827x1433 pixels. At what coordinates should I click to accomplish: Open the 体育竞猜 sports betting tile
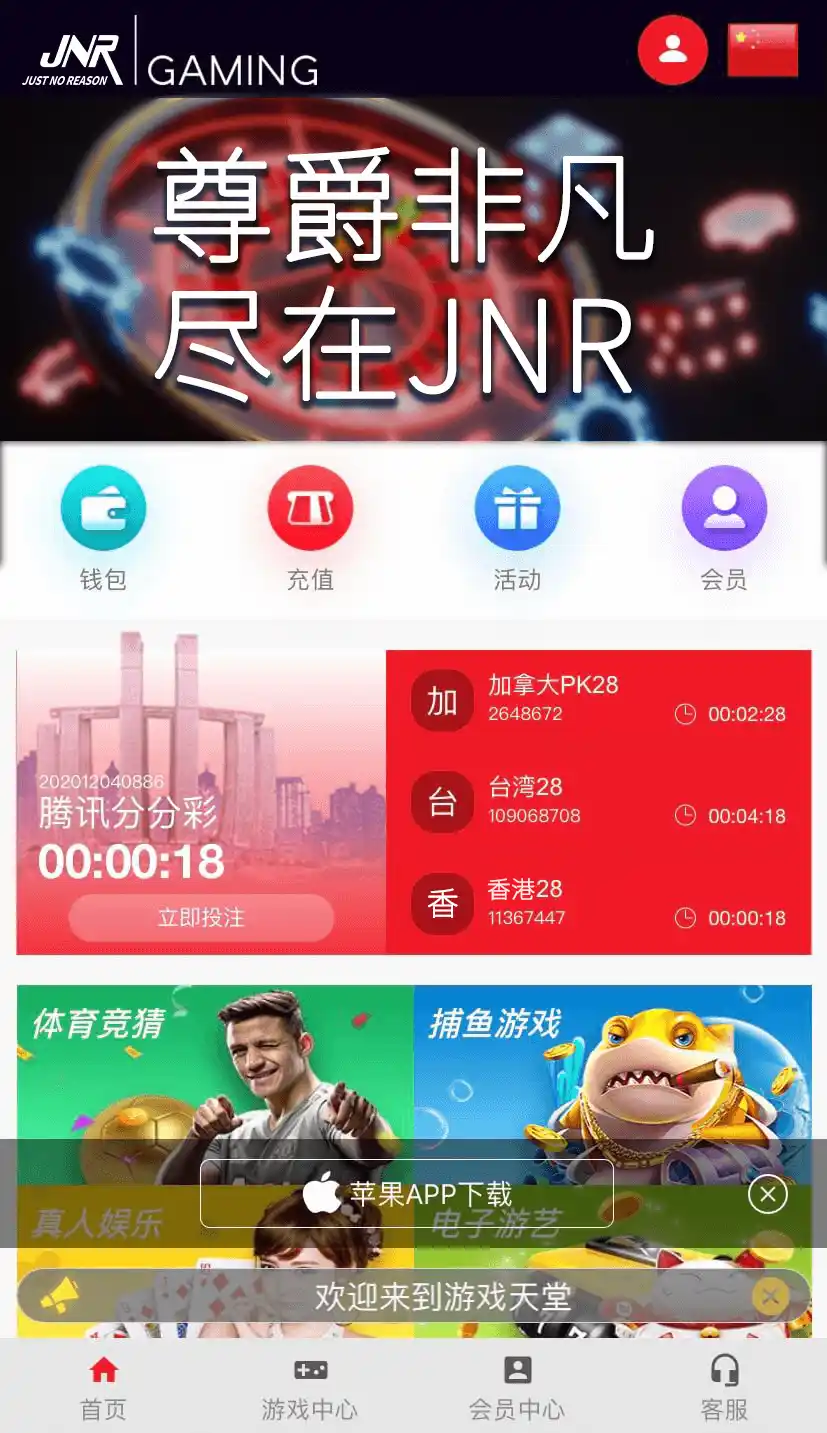[215, 1060]
